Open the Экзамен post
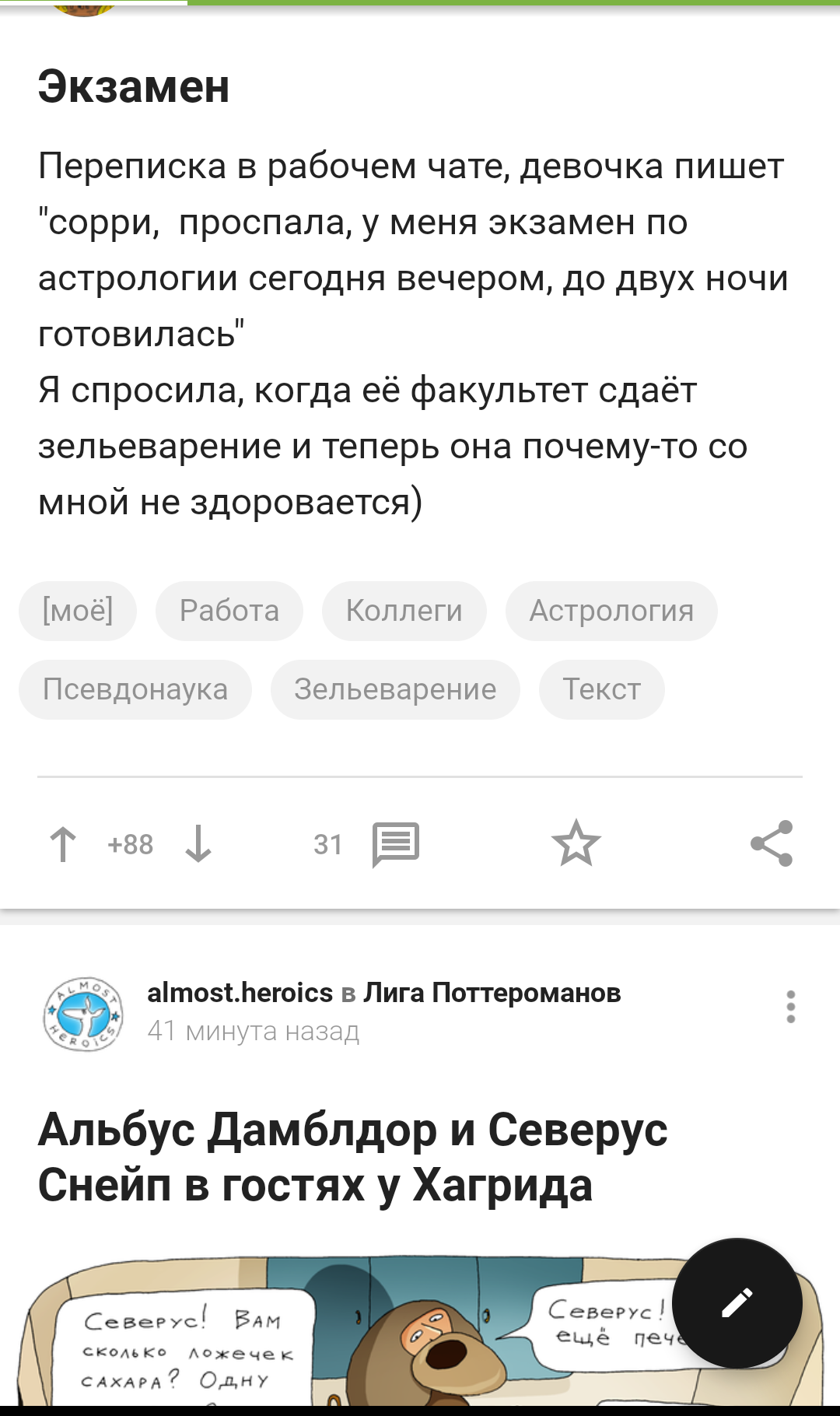This screenshot has height=1416, width=840. point(134,86)
